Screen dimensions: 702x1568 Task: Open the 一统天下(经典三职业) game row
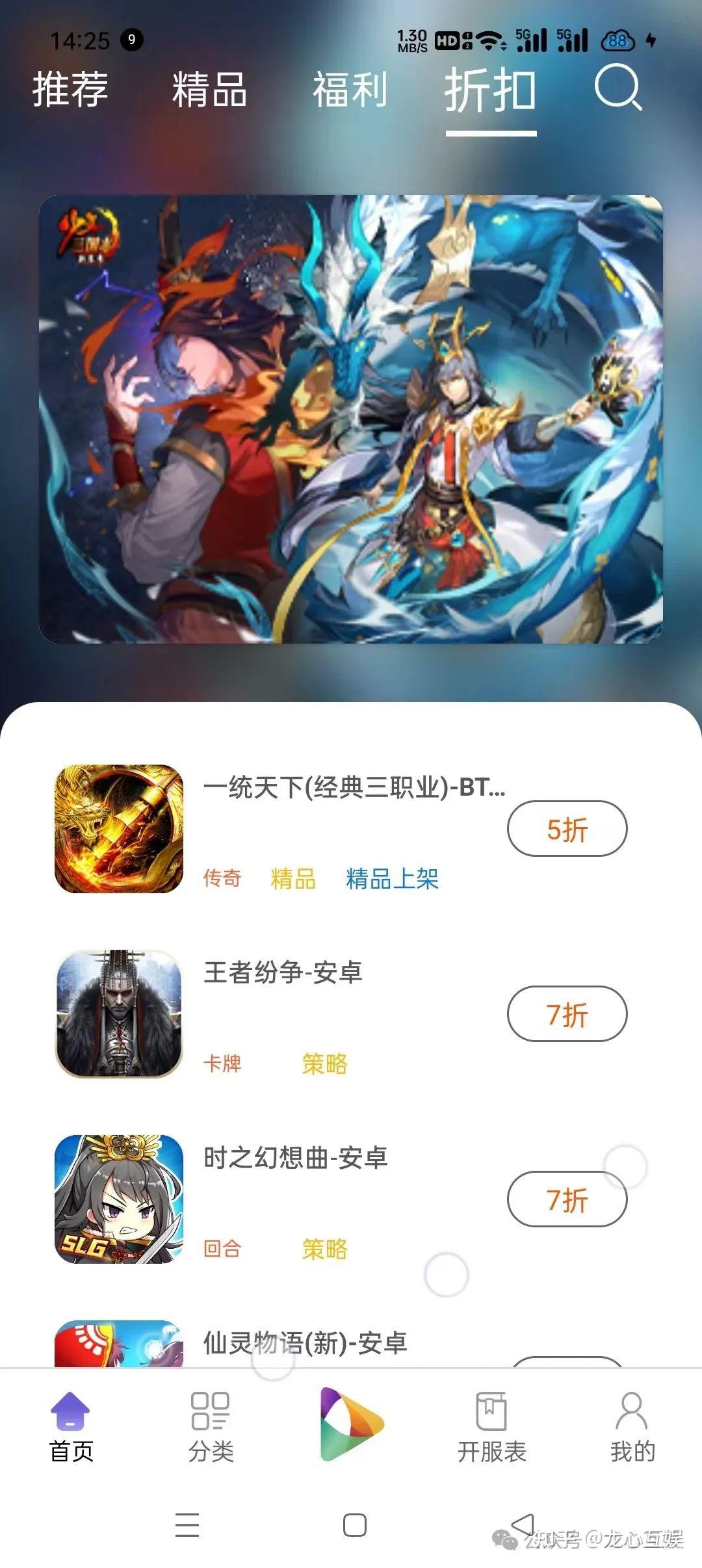tap(351, 829)
